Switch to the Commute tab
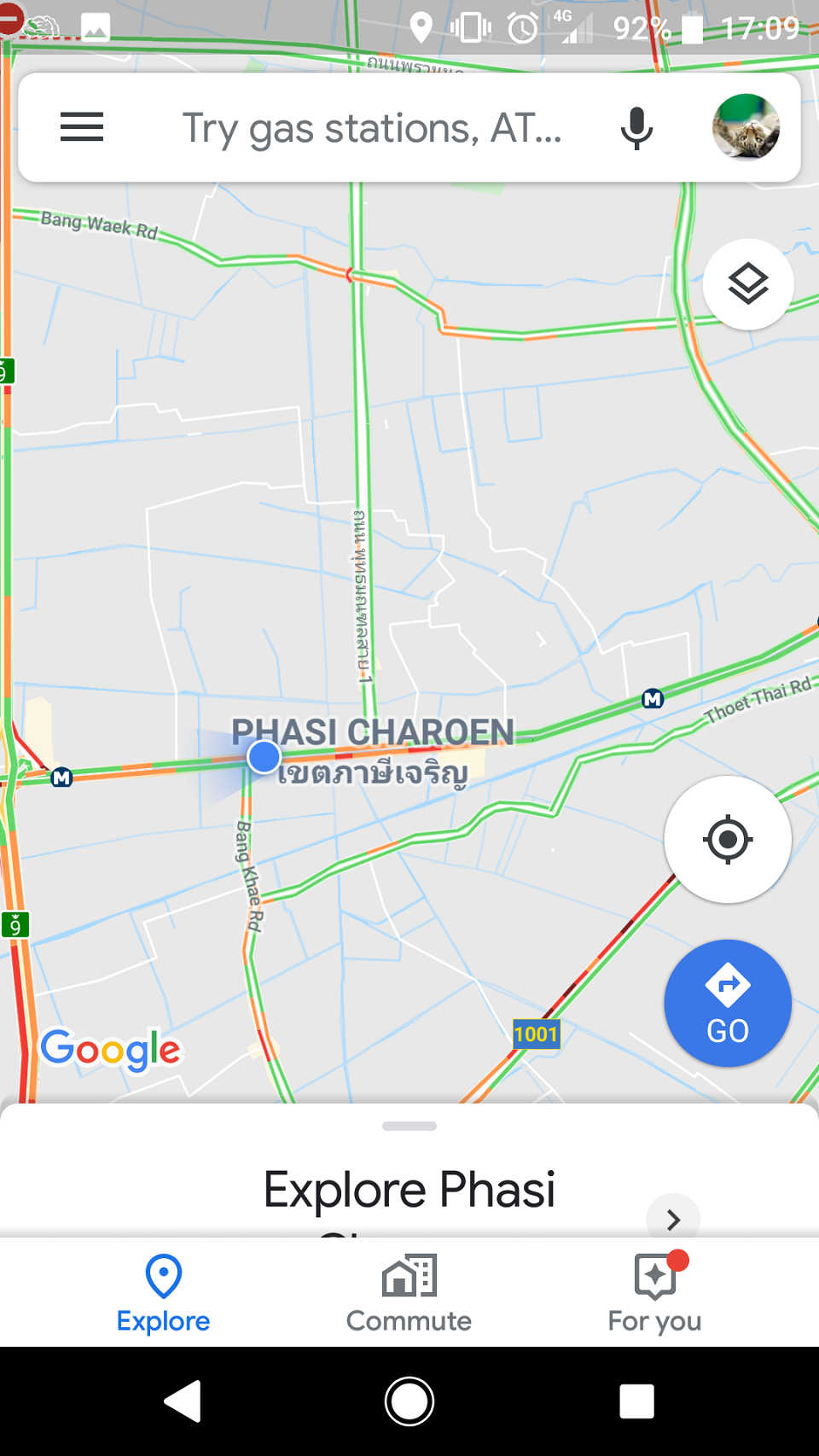This screenshot has height=1456, width=819. (409, 1294)
